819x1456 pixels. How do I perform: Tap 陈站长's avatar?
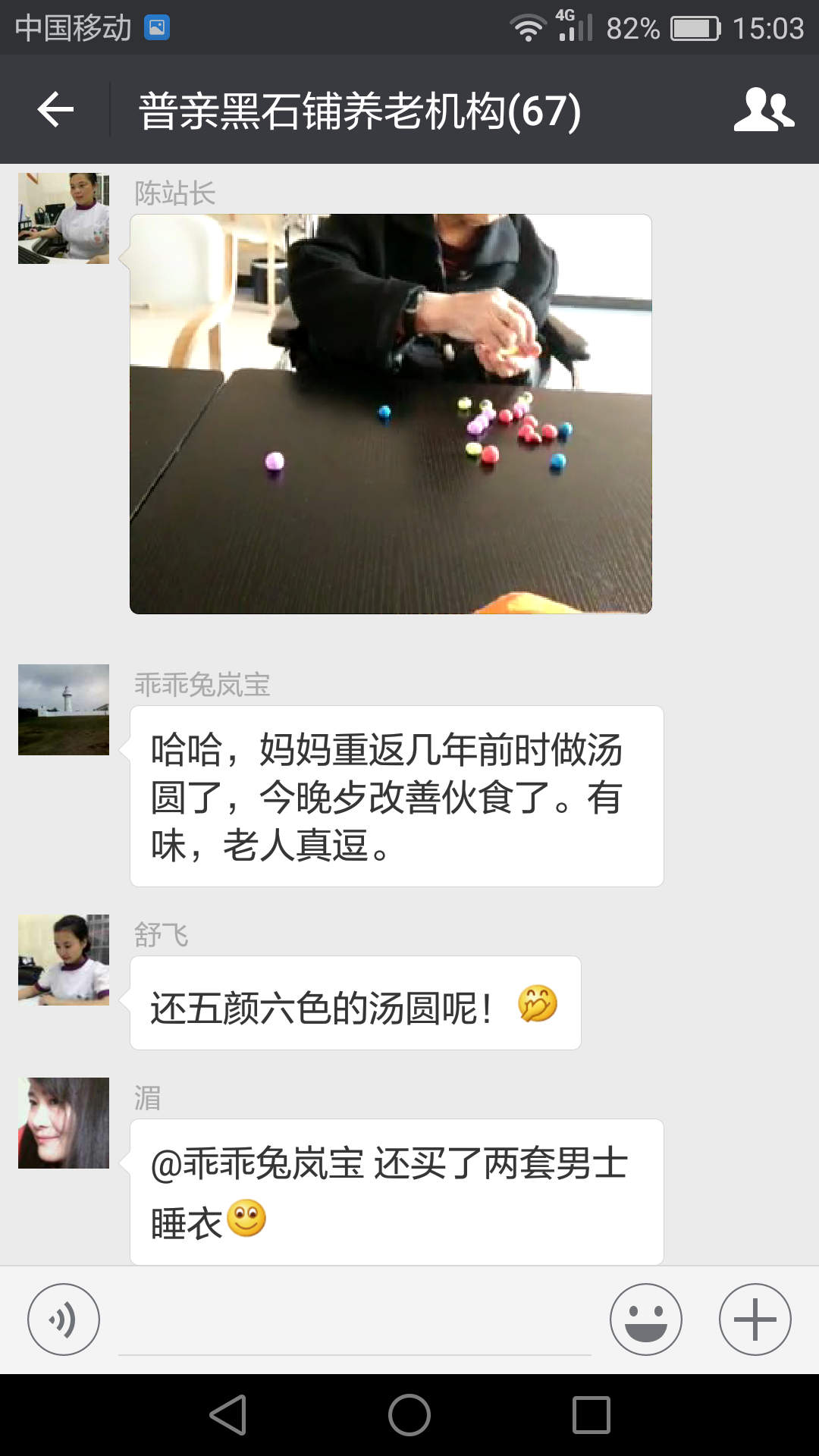click(x=64, y=218)
